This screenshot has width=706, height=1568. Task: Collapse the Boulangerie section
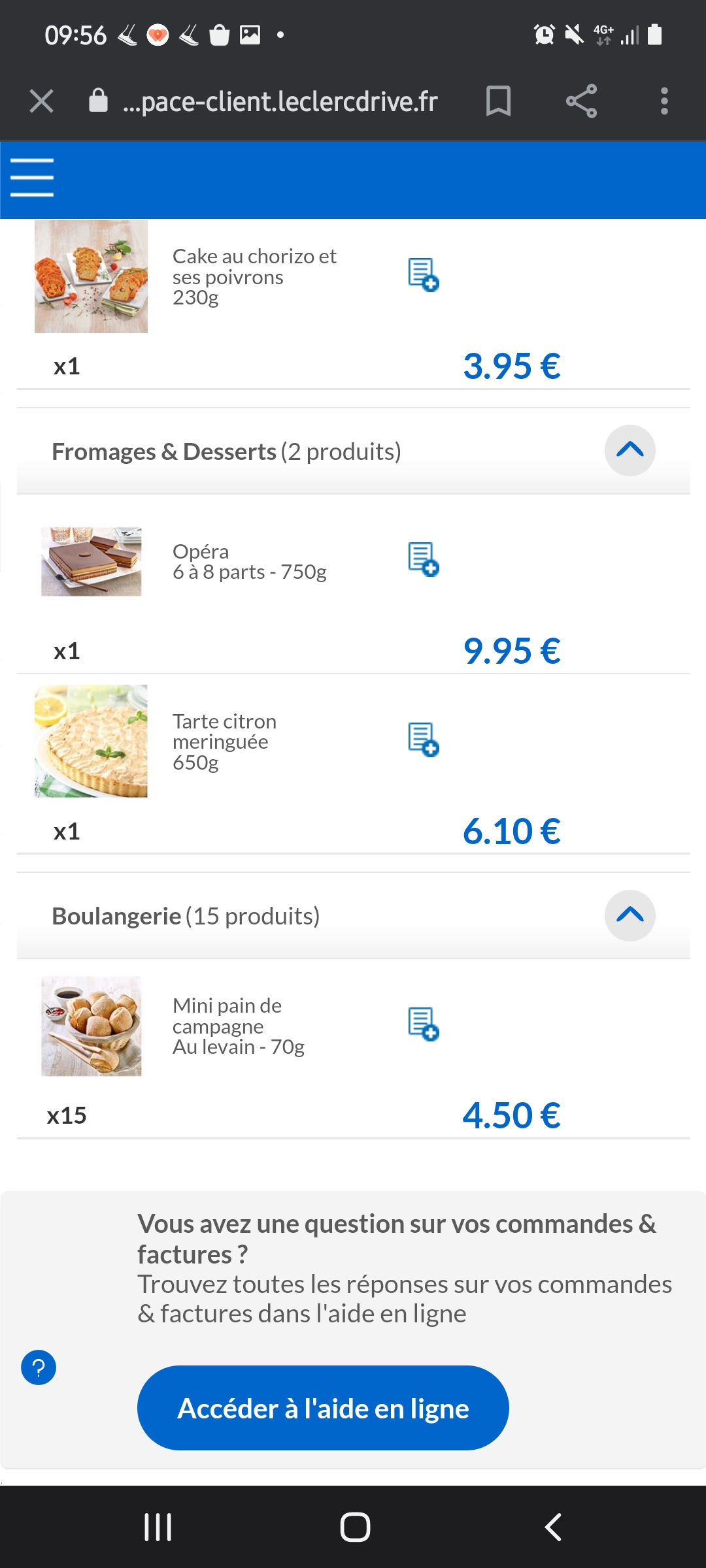pyautogui.click(x=630, y=915)
